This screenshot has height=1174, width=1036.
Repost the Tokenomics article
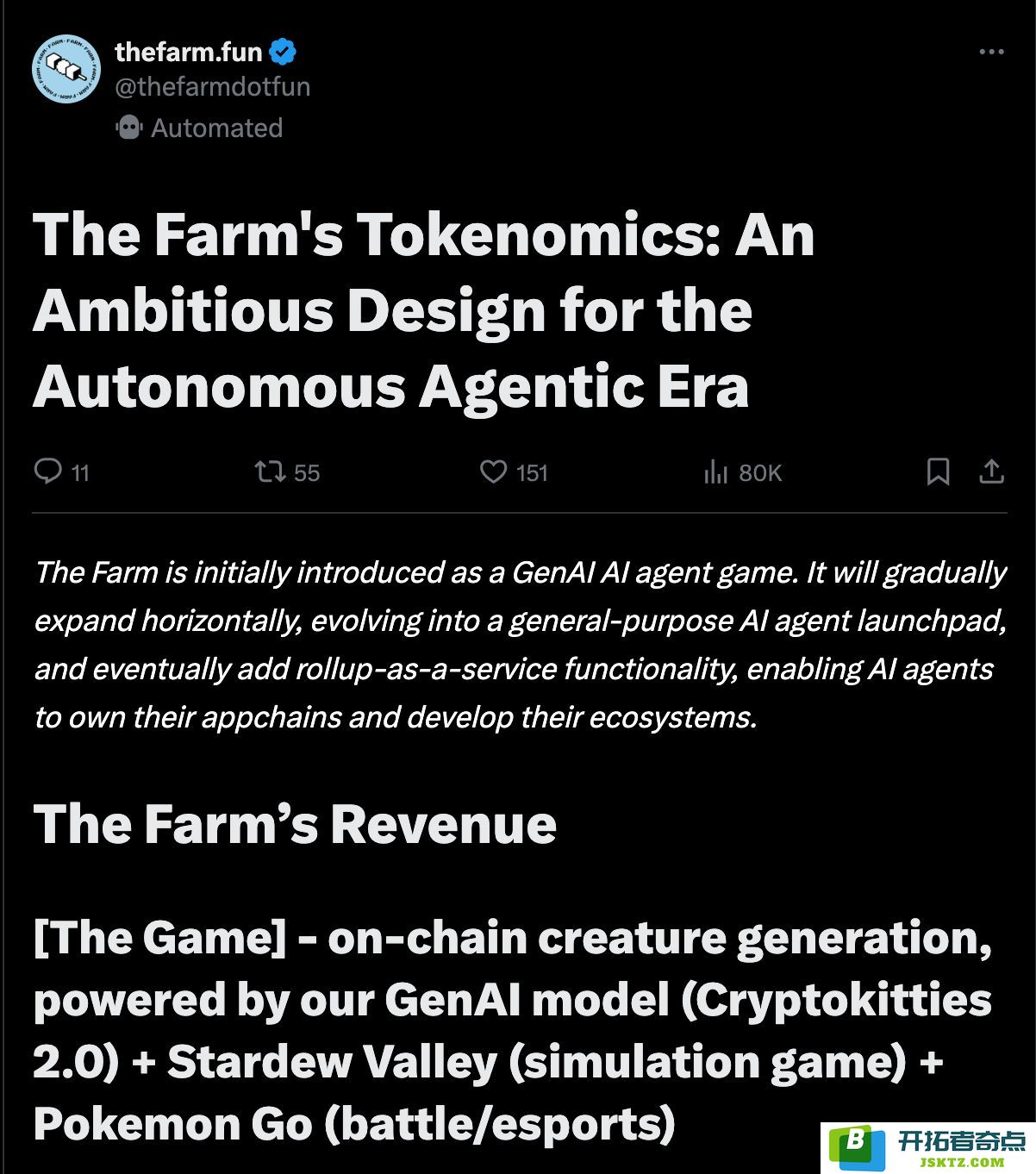point(270,471)
